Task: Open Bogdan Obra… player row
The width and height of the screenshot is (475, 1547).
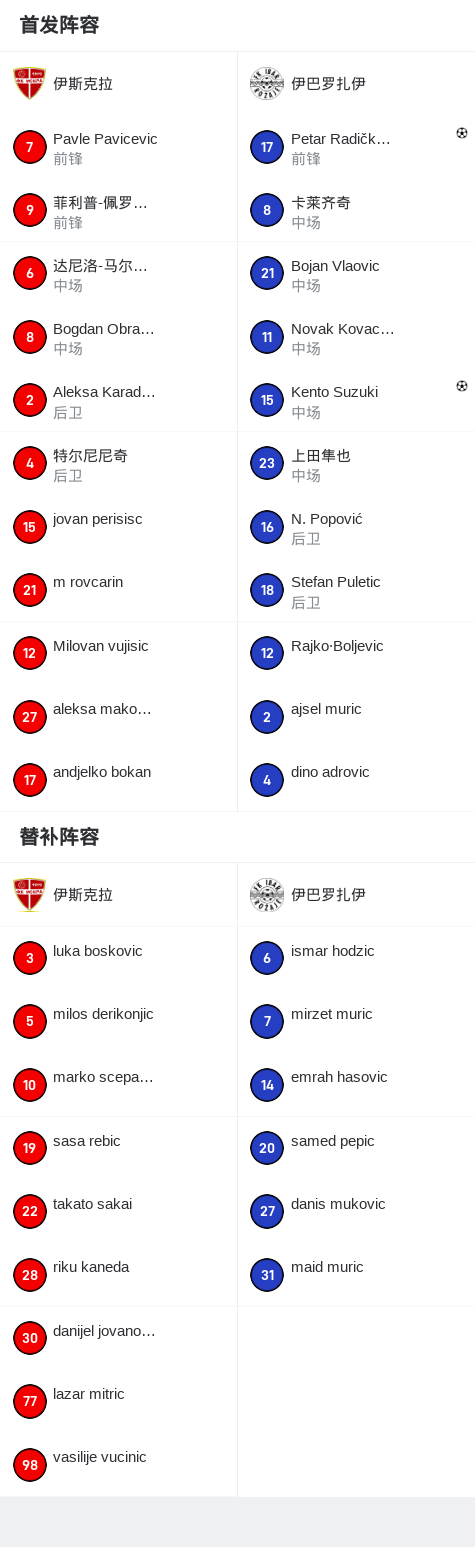Action: 118,337
